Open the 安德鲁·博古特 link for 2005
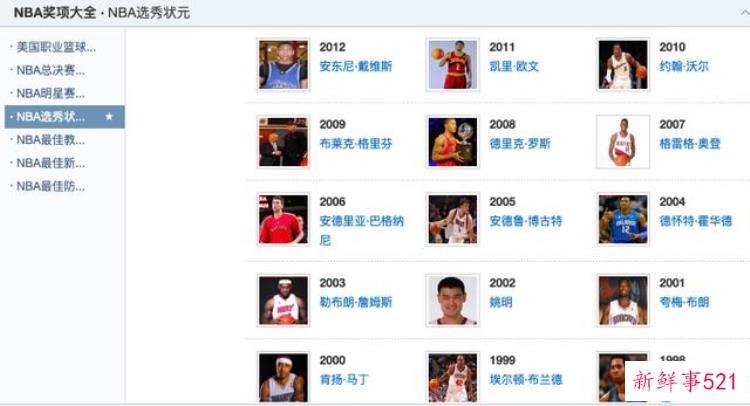 tap(525, 221)
